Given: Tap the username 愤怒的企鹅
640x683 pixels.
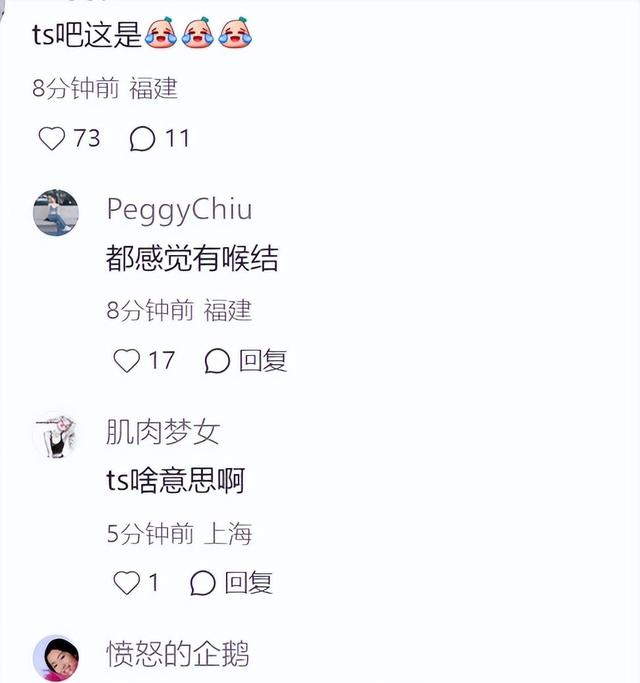Looking at the screenshot, I should pyautogui.click(x=177, y=654).
